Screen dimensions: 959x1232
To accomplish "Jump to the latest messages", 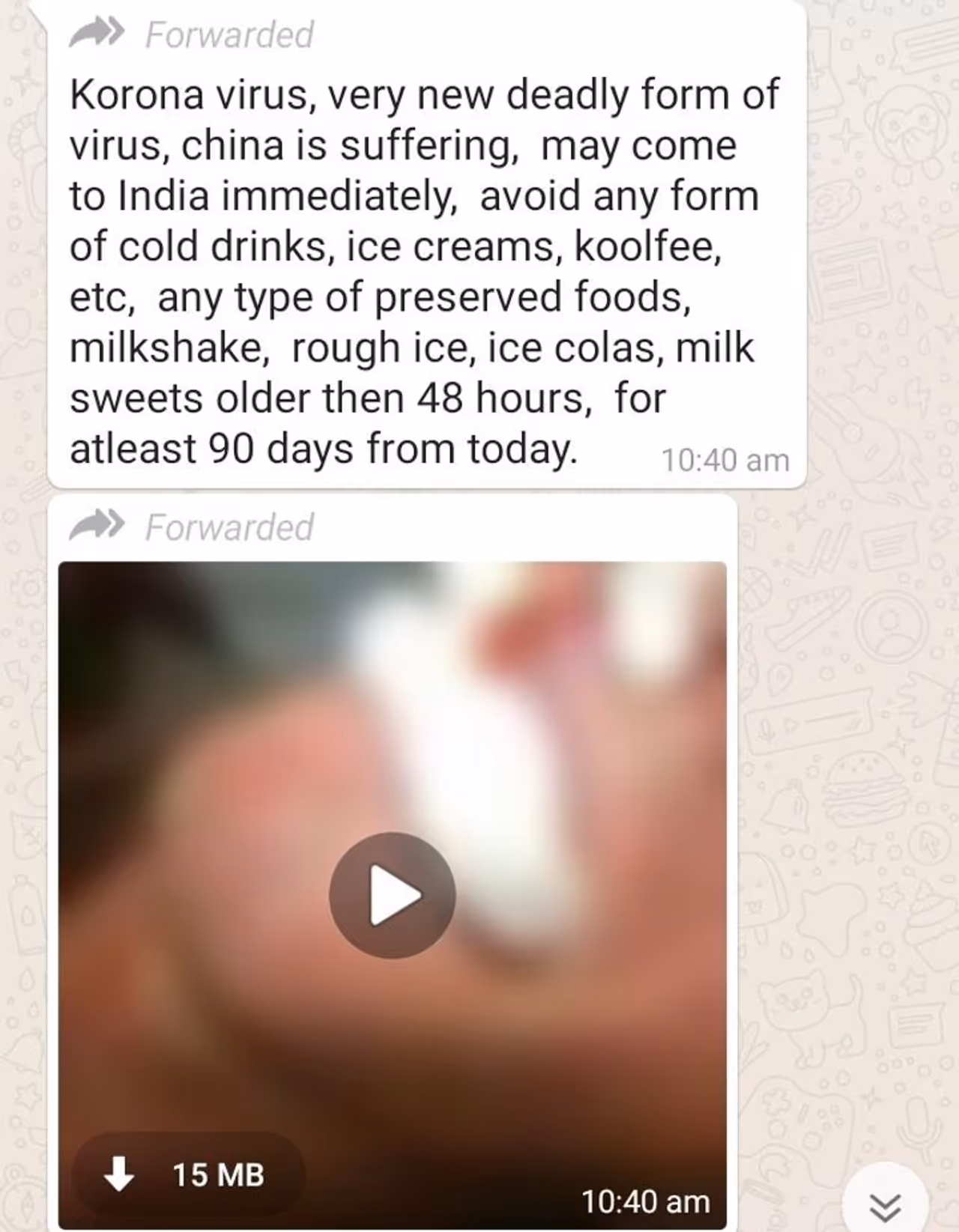I will coord(885,1205).
